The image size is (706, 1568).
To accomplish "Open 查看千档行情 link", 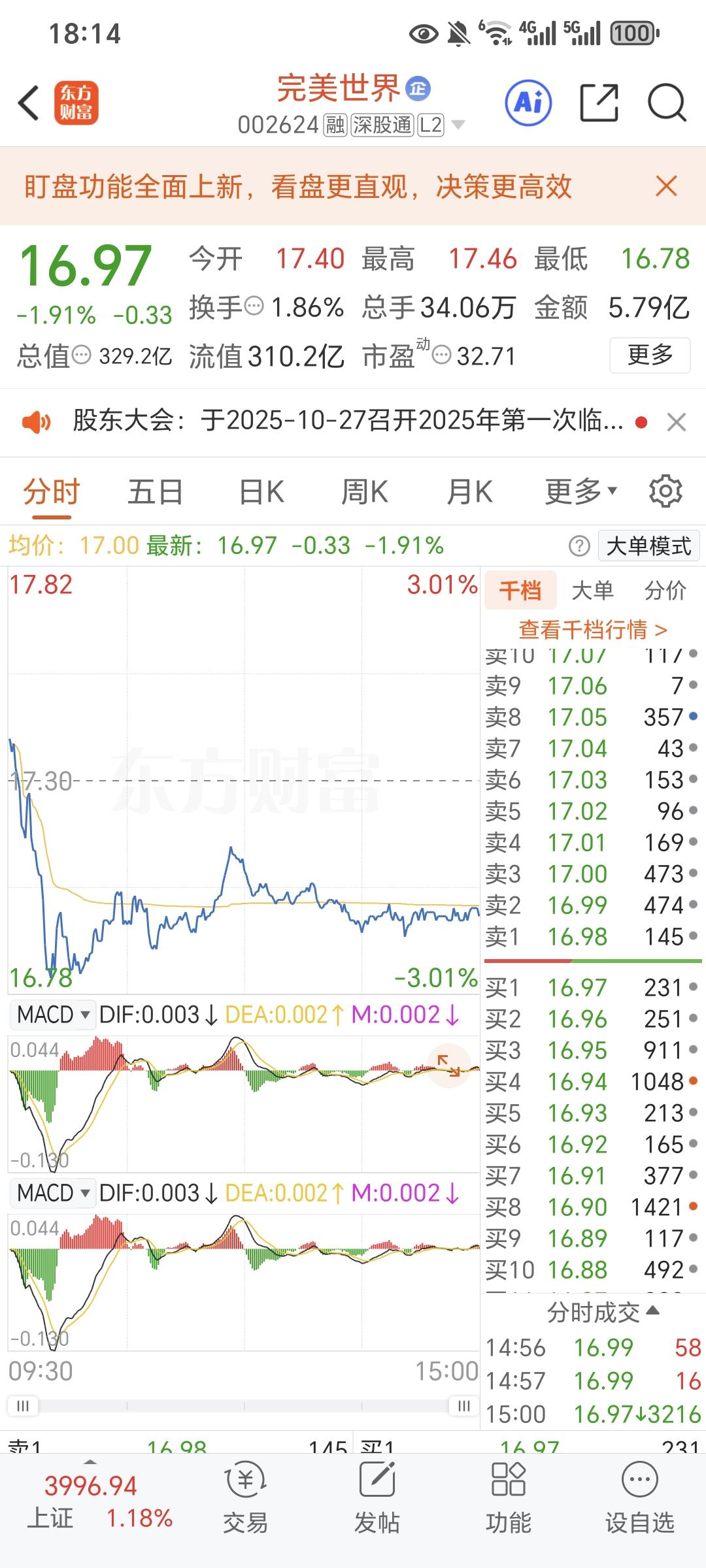I will pyautogui.click(x=592, y=630).
